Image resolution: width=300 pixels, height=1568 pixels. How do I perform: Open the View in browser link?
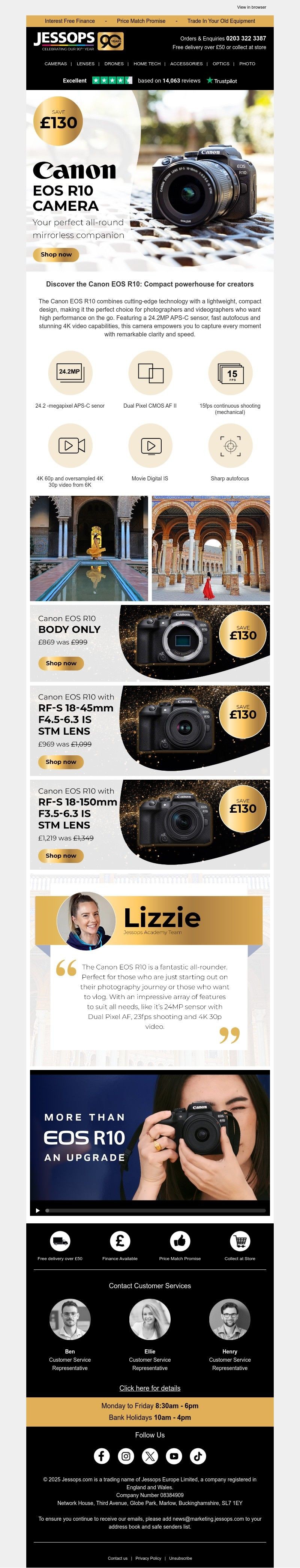pos(251,7)
